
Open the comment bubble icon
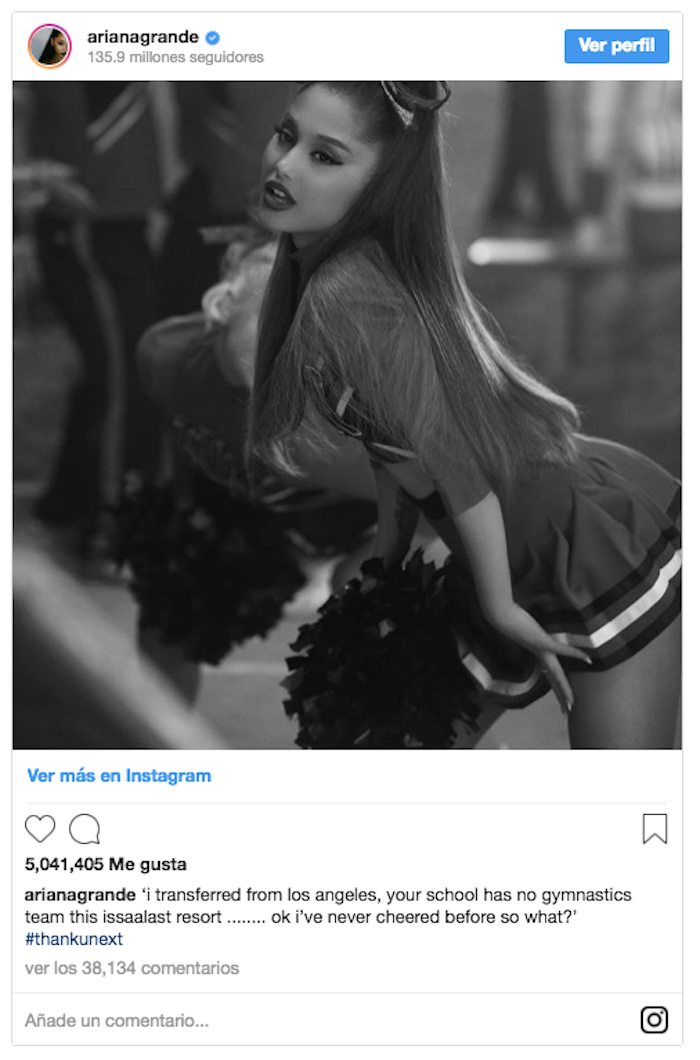click(84, 829)
